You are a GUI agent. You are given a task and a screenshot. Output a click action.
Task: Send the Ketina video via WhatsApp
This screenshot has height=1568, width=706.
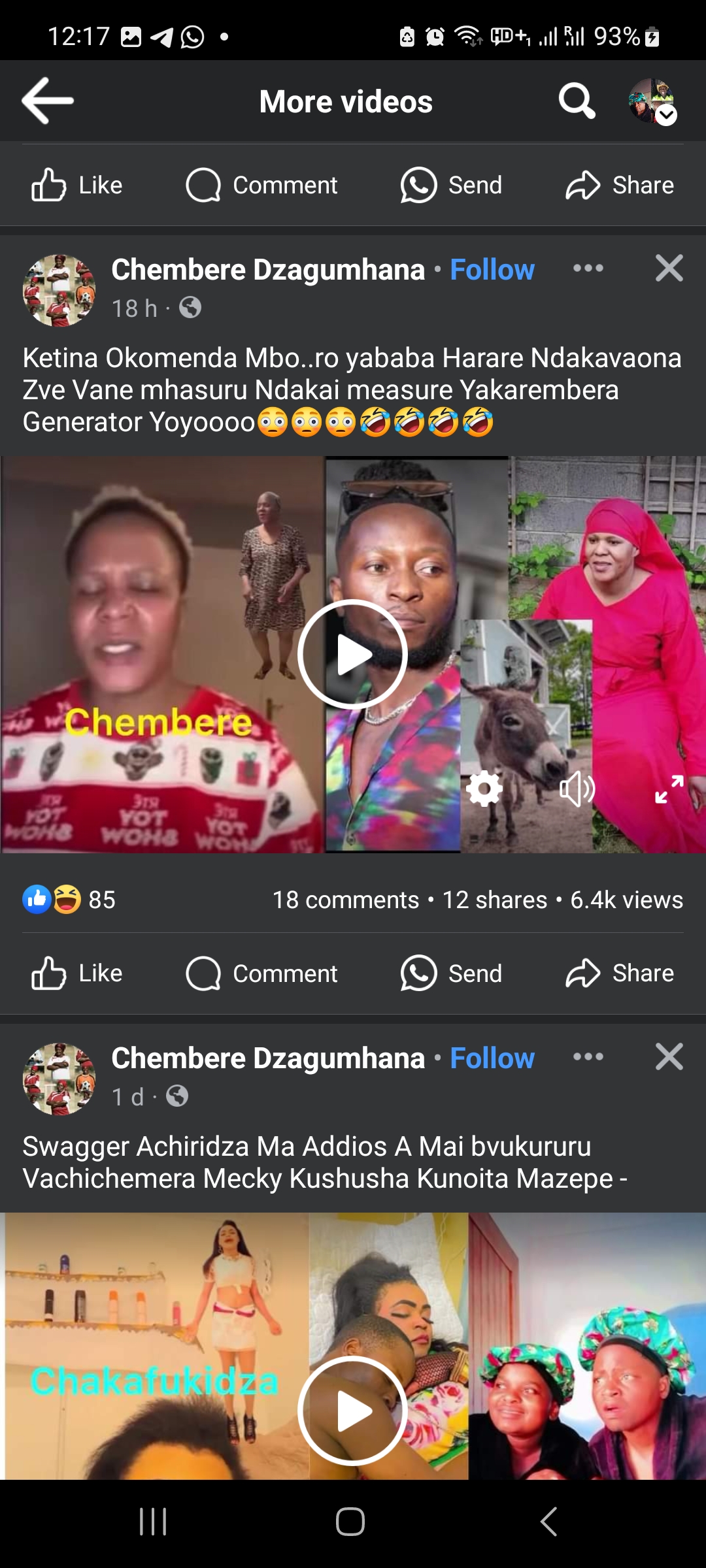[x=451, y=973]
